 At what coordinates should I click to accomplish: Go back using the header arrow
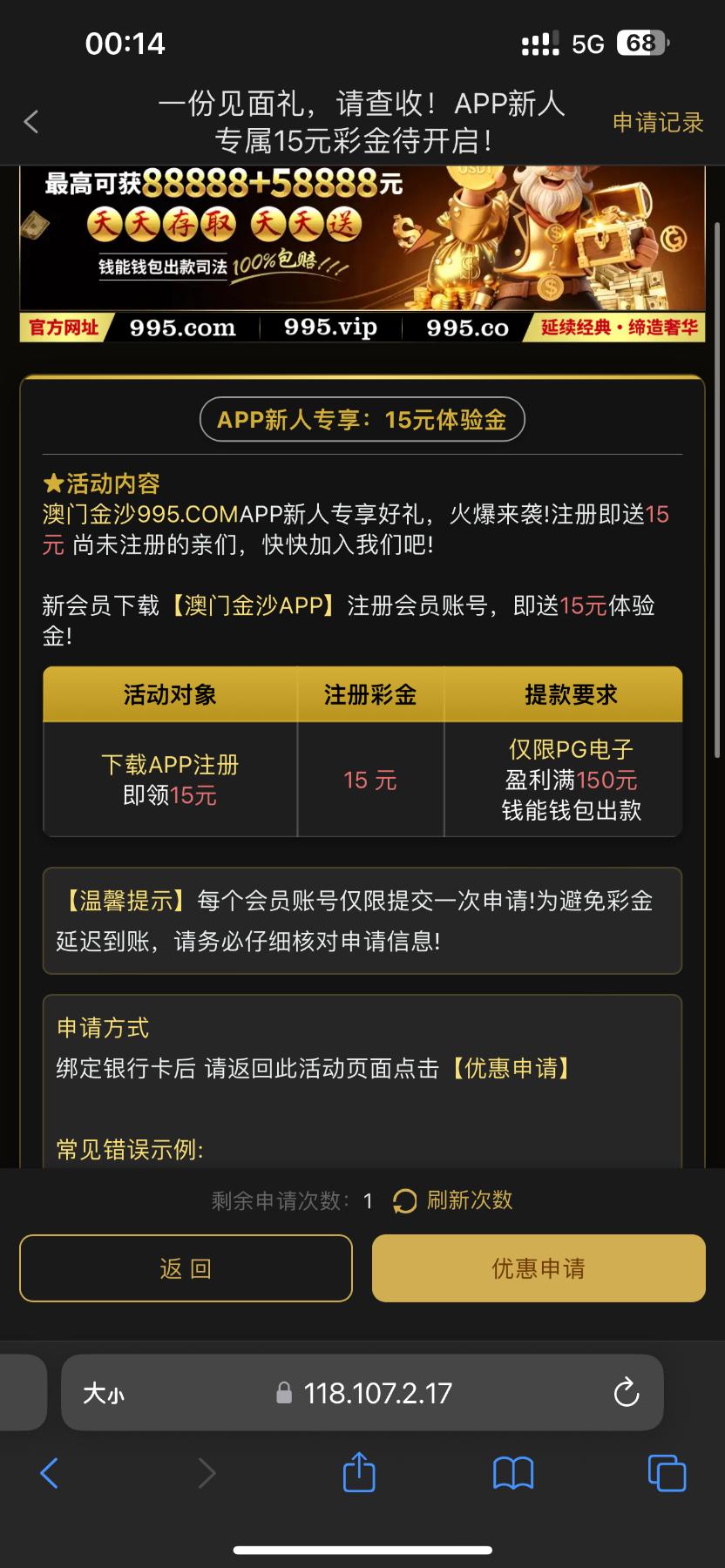(x=31, y=122)
